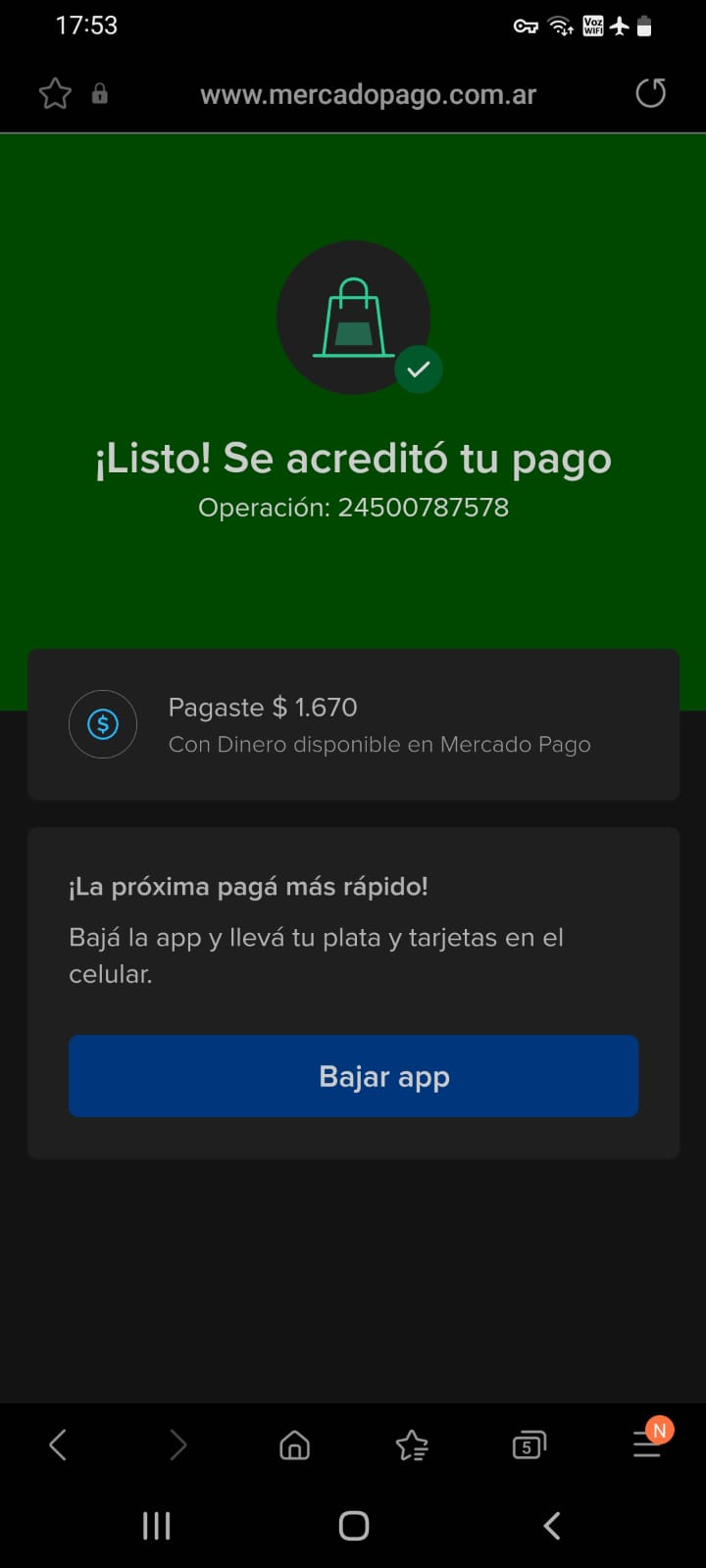Show recent apps from navigation bar
Screen dimensions: 706x1568
tap(157, 1525)
